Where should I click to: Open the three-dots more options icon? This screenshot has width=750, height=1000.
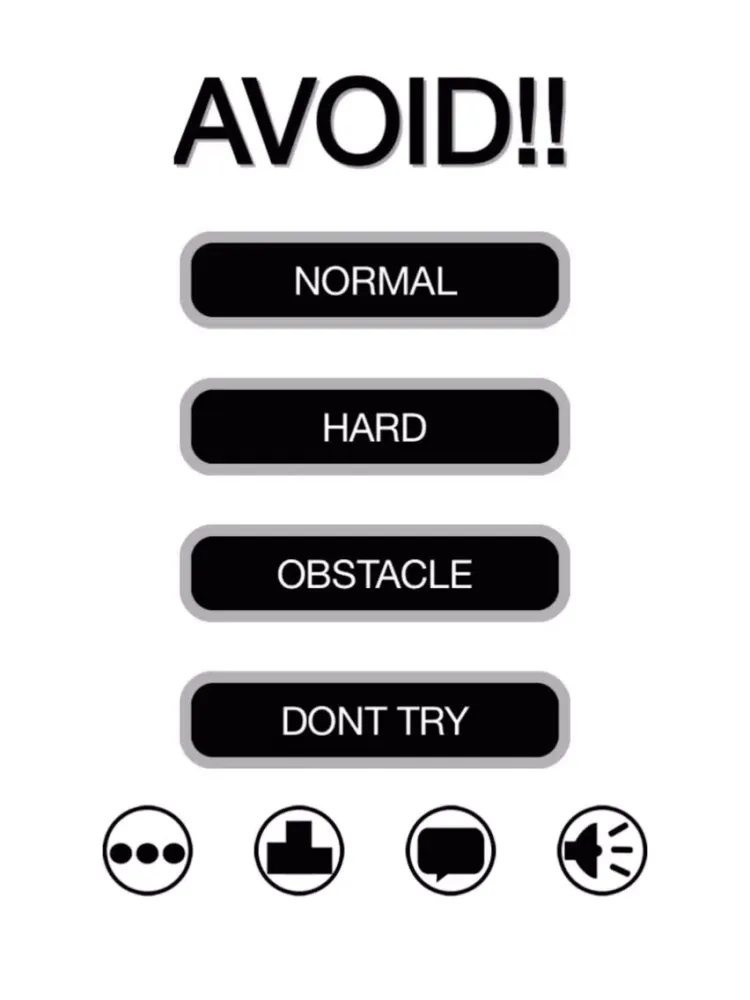tap(148, 851)
